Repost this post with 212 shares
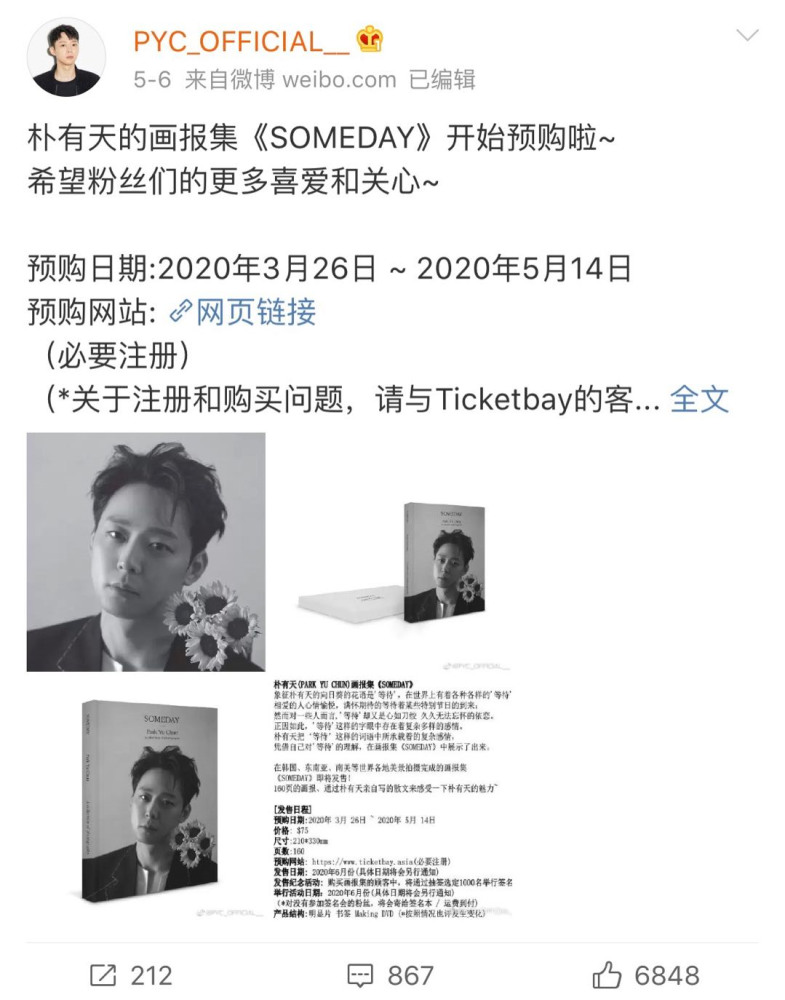785x1000 pixels. tap(131, 975)
